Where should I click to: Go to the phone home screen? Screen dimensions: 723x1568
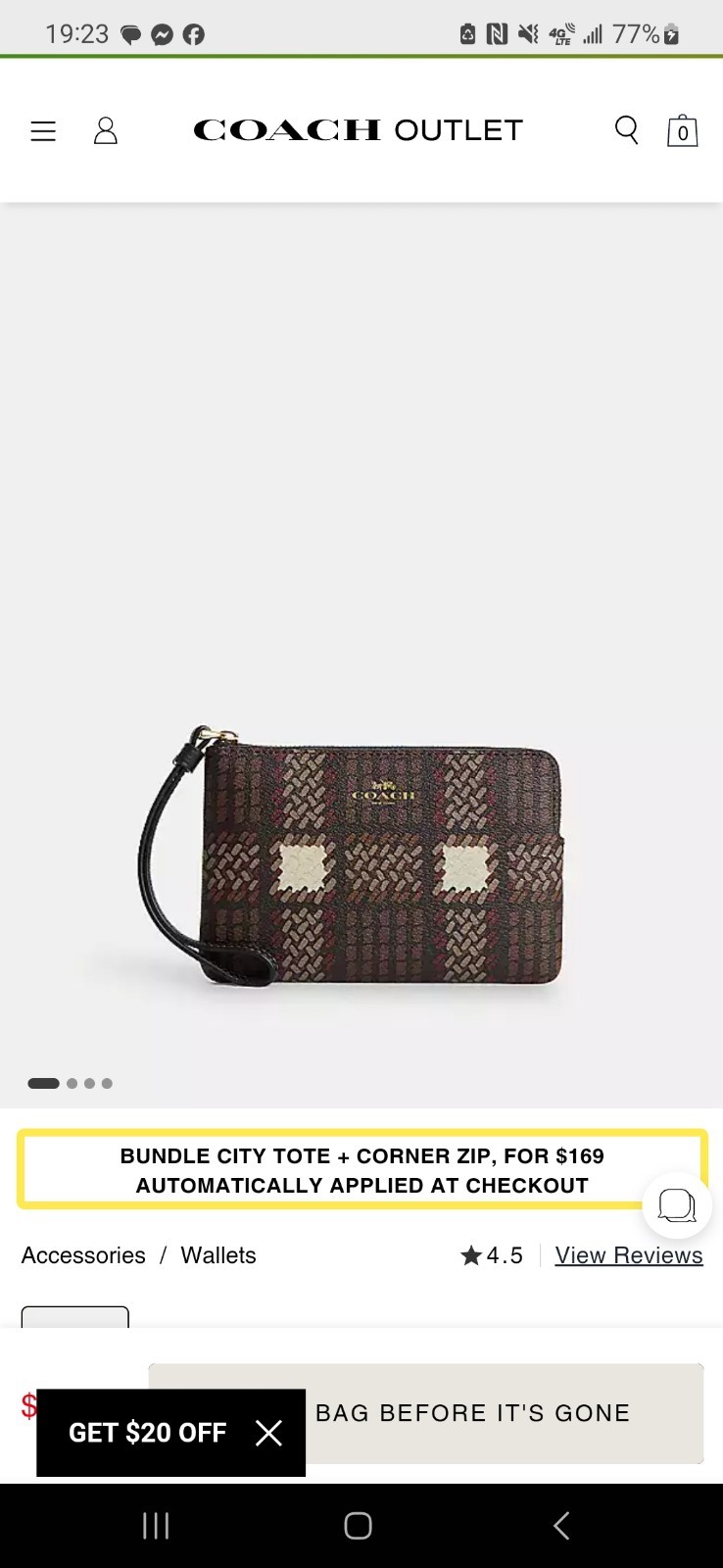(358, 1525)
